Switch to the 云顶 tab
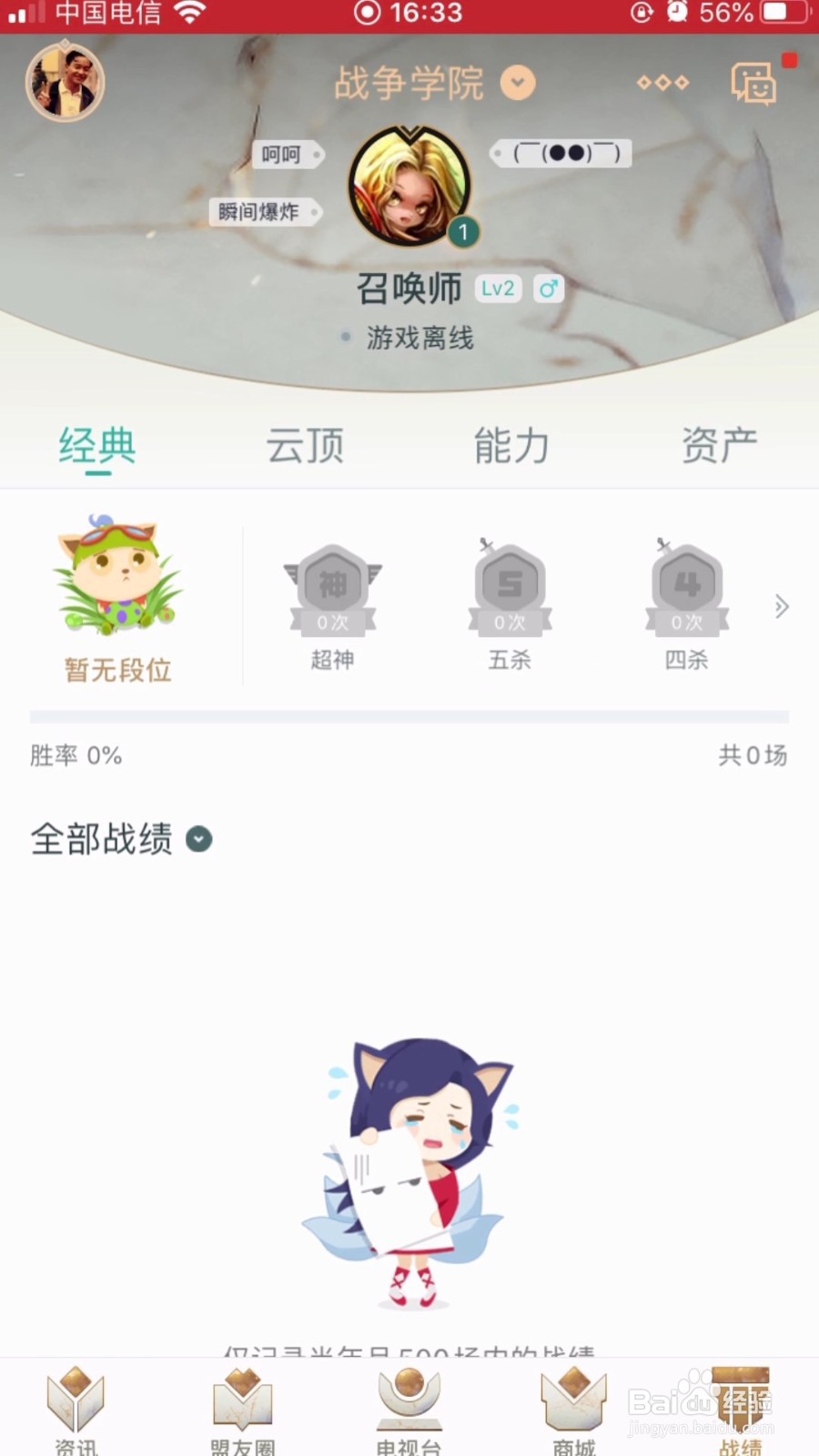The width and height of the screenshot is (819, 1456). pos(304,446)
